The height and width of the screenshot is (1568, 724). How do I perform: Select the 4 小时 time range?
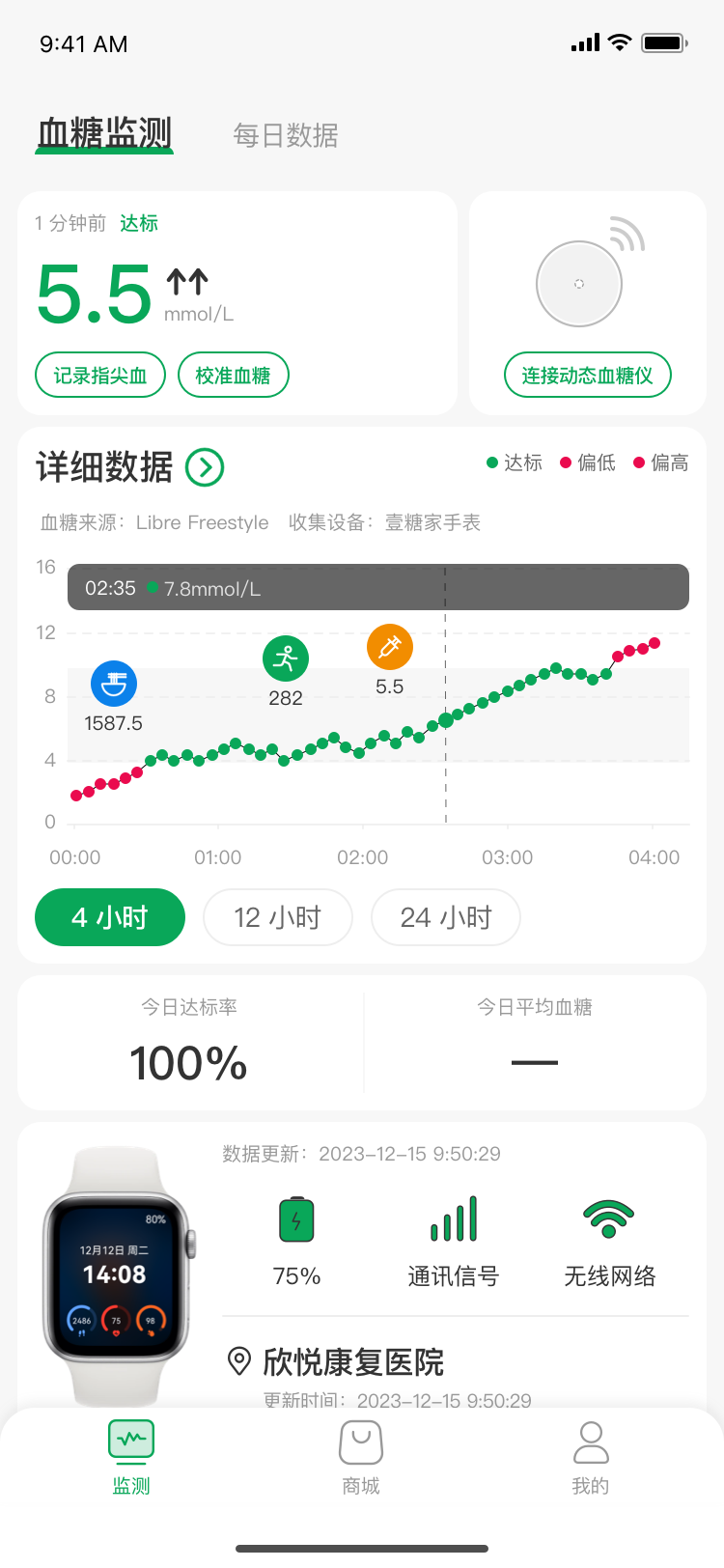pos(110,917)
